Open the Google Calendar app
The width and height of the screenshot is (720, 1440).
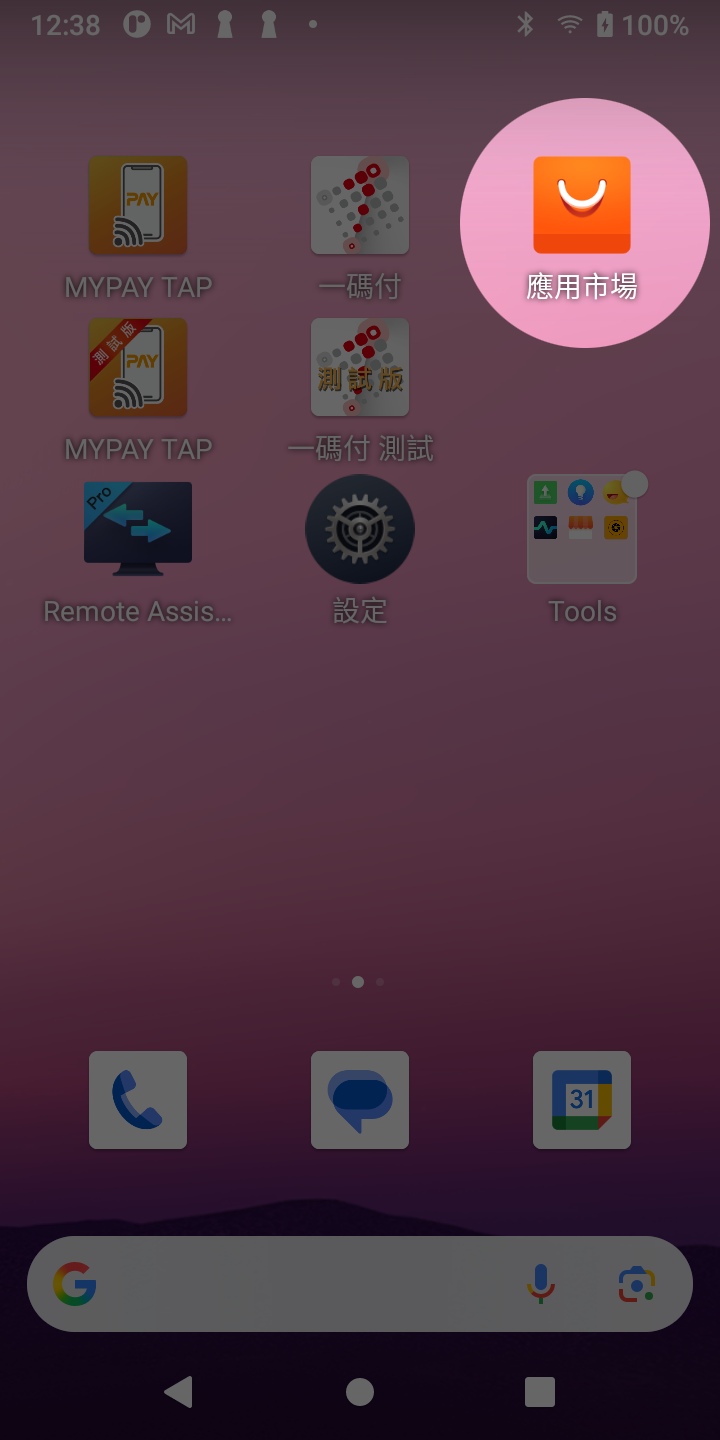tap(582, 1100)
